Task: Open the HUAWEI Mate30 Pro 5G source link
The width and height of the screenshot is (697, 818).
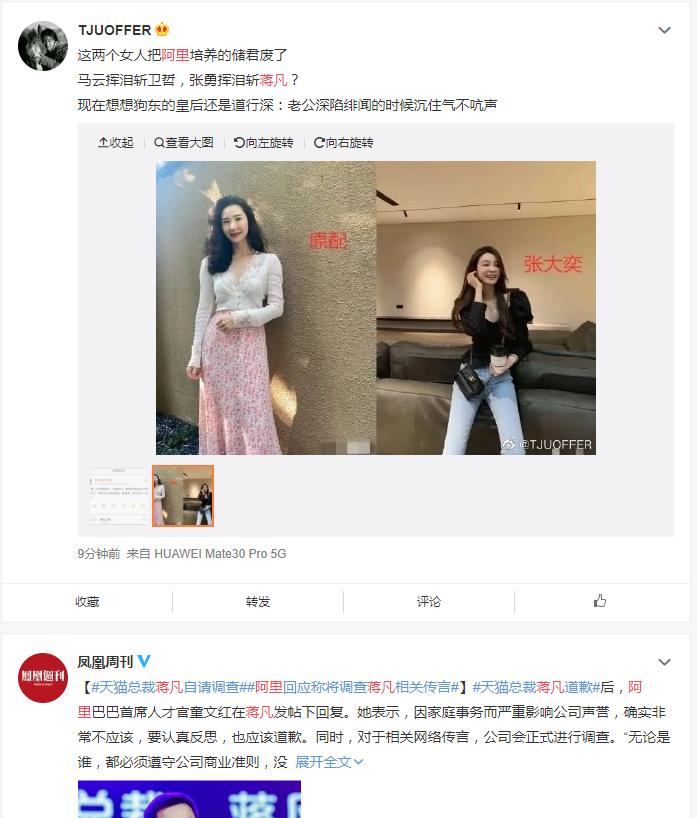Action: (x=220, y=553)
